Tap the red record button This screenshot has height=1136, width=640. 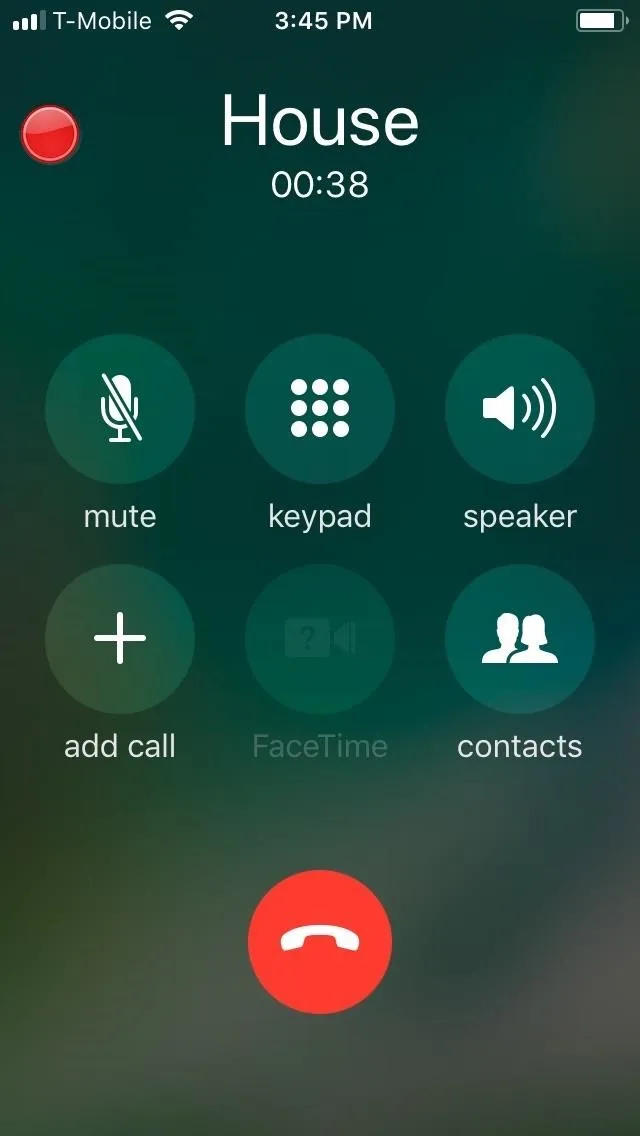(50, 134)
